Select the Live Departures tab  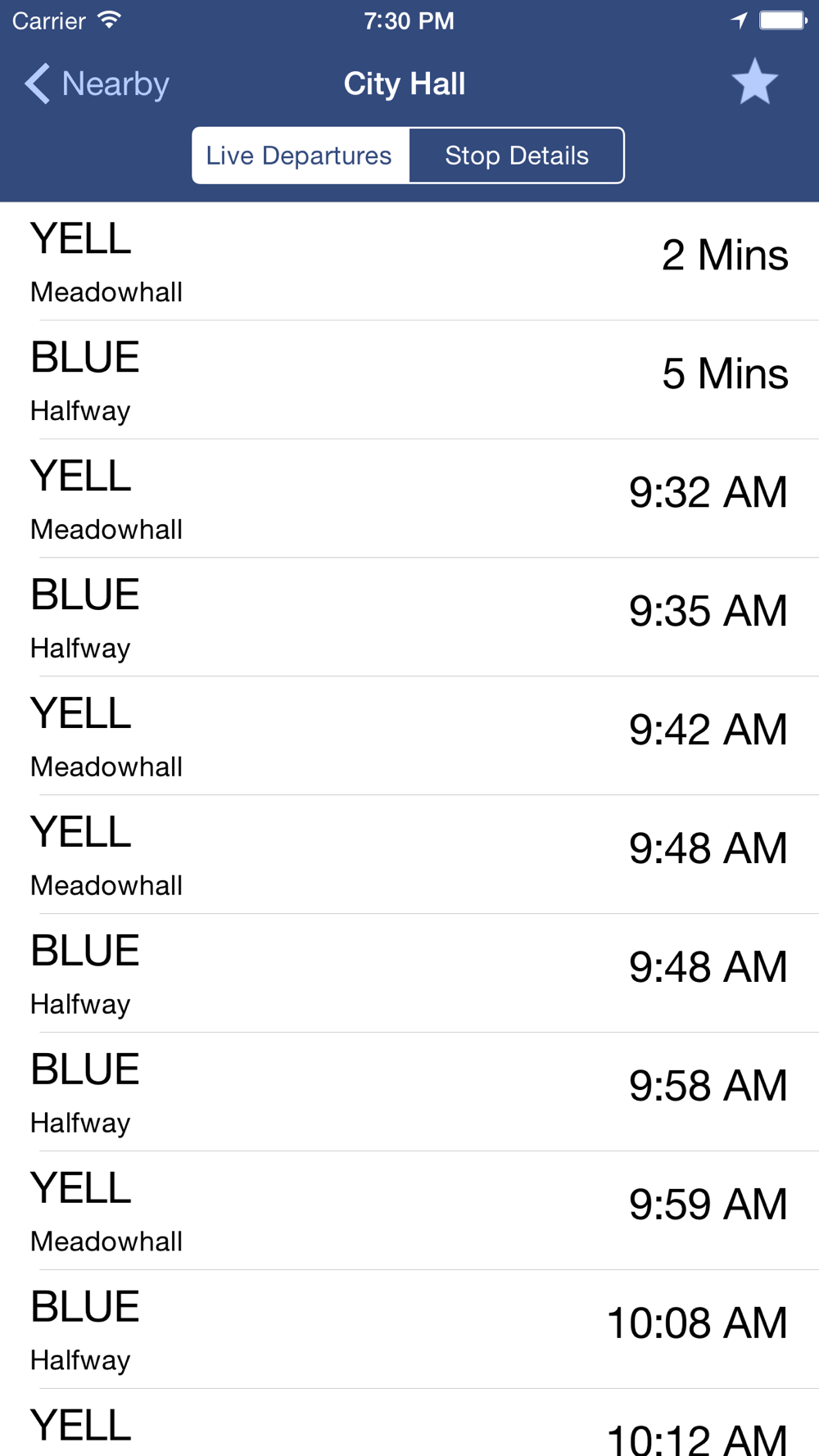coord(301,156)
